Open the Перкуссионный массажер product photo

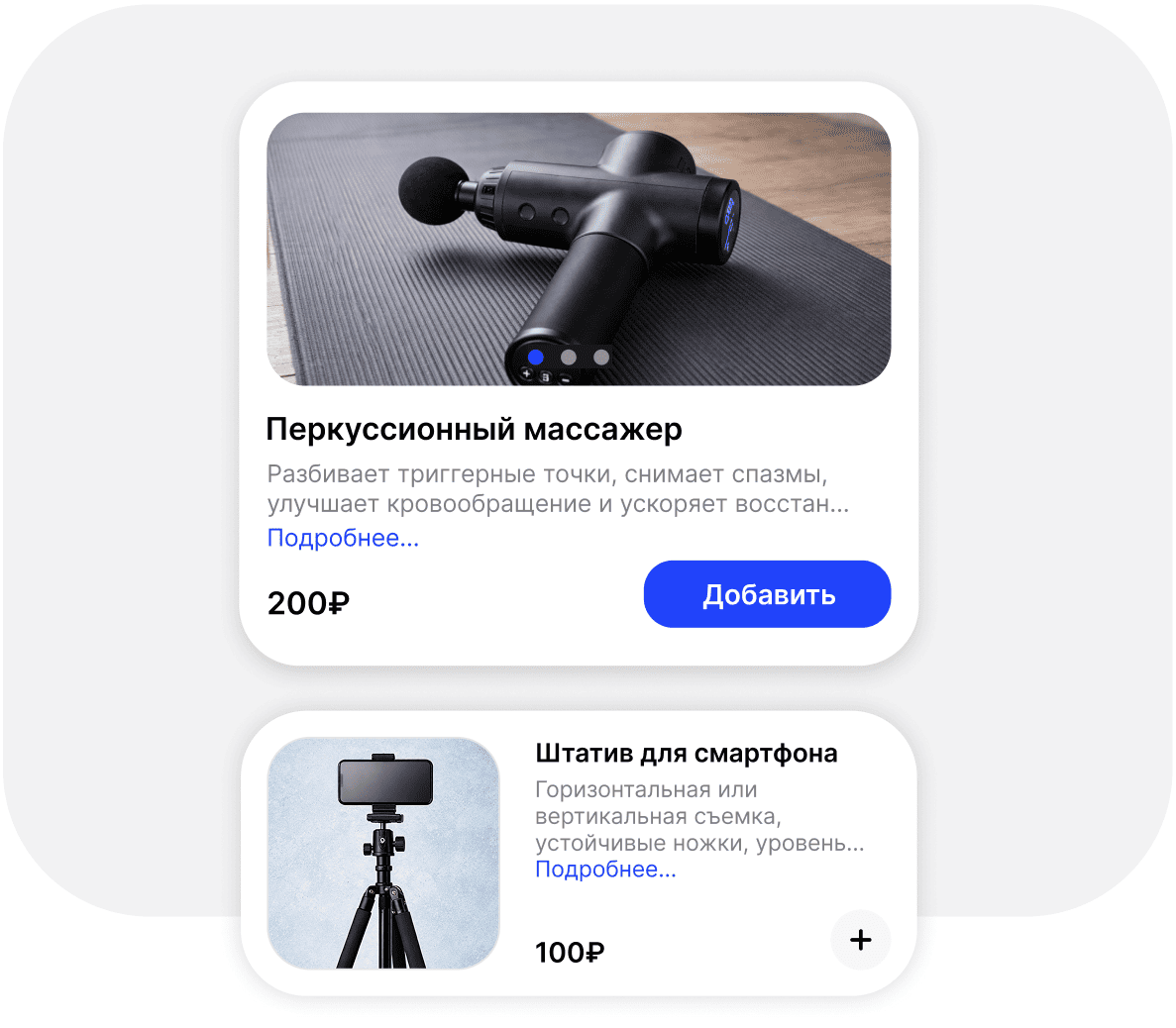point(579,249)
